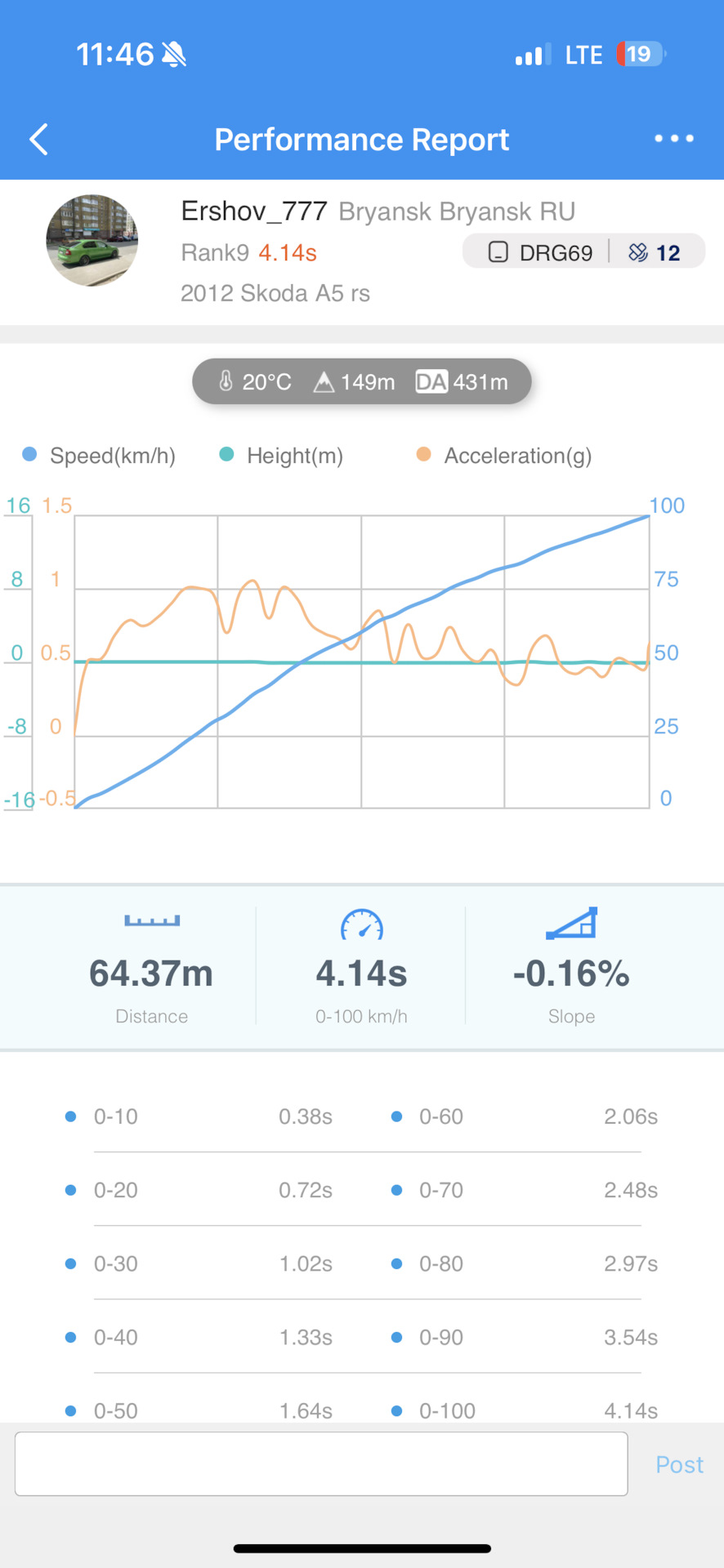Open Ershov_777's profile picture
The width and height of the screenshot is (724, 1568).
[x=92, y=241]
